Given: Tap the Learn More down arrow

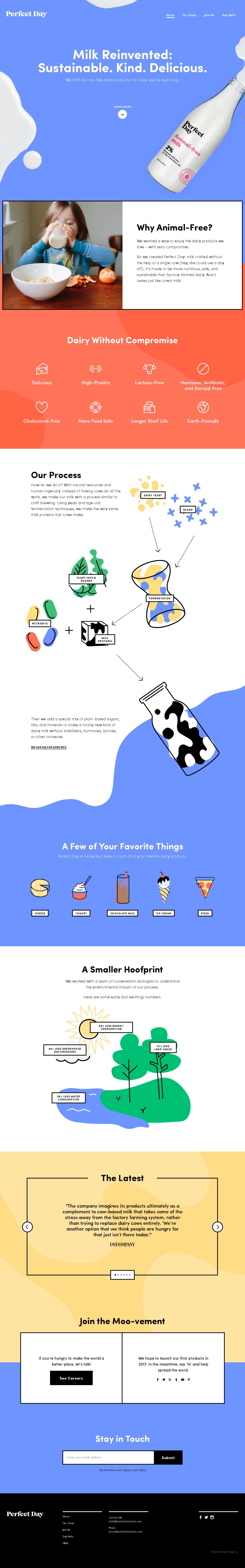Looking at the screenshot, I should point(122,114).
